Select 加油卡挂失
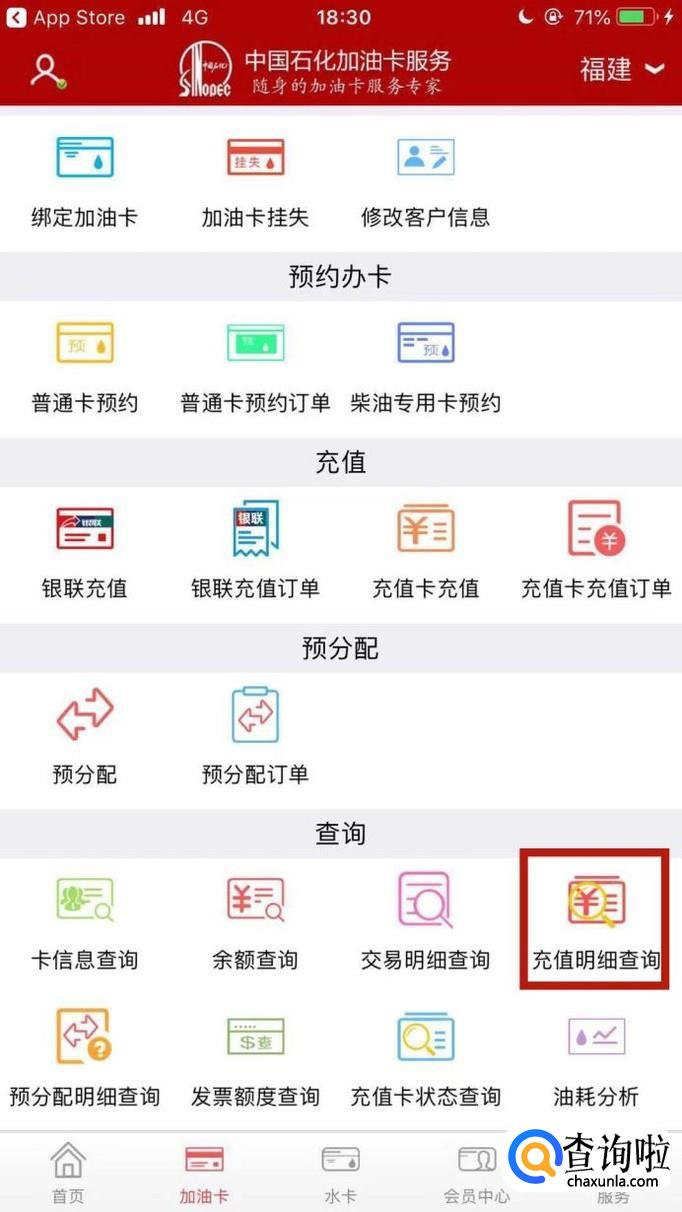Screen dimensions: 682x1212 coord(255,182)
